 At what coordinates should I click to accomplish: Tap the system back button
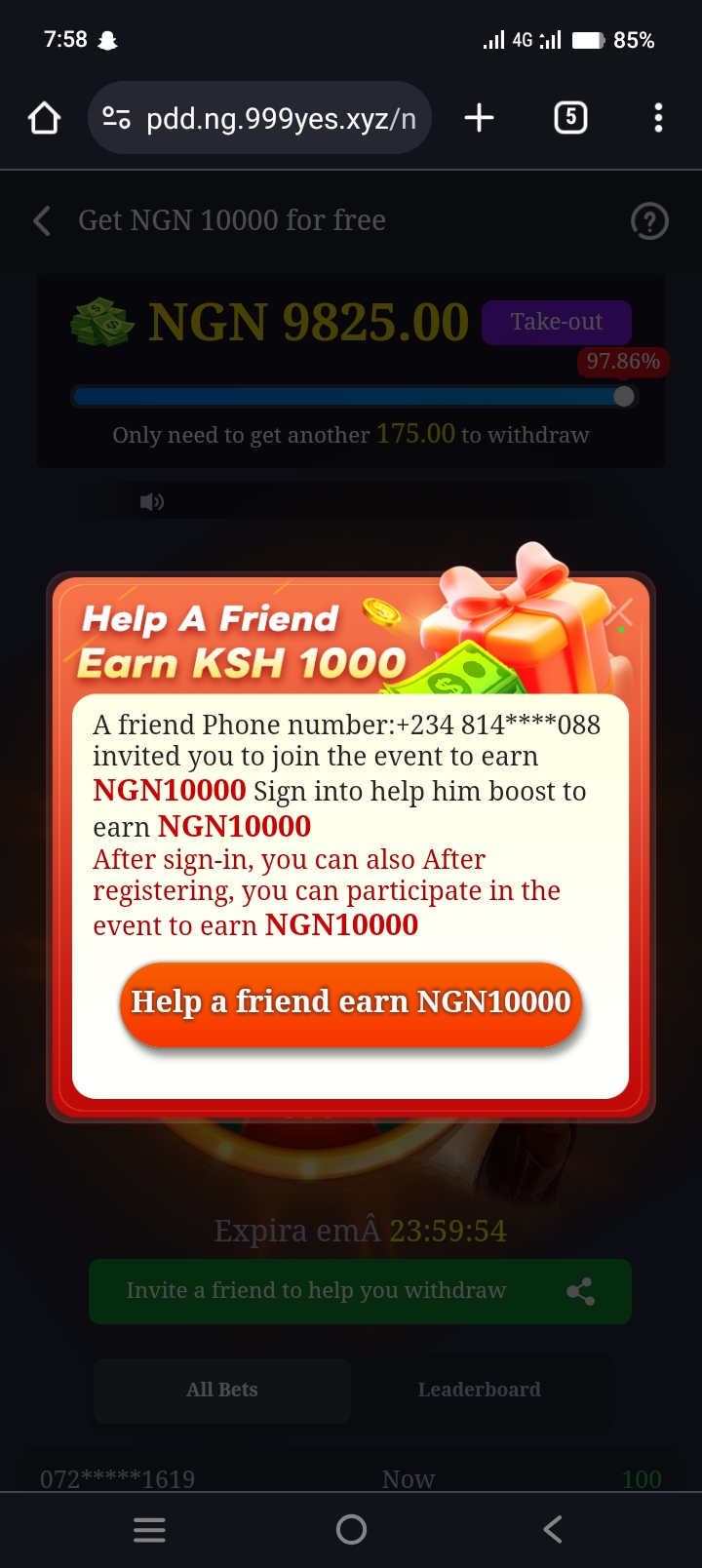[x=553, y=1529]
